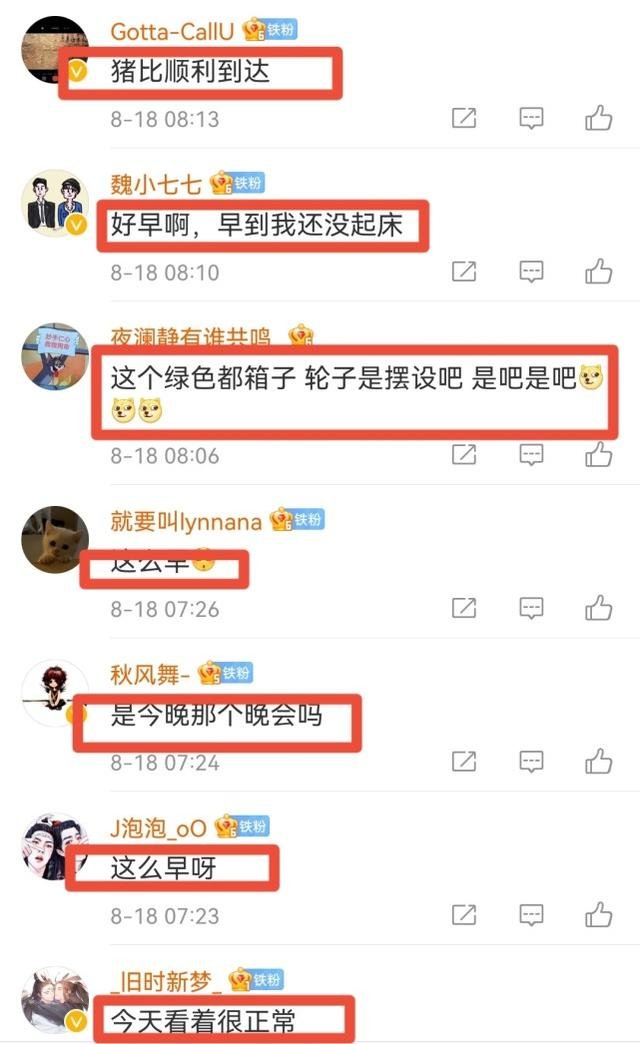This screenshot has height=1044, width=640.
Task: Like J泡泡_oO's comment
Action: (x=598, y=914)
